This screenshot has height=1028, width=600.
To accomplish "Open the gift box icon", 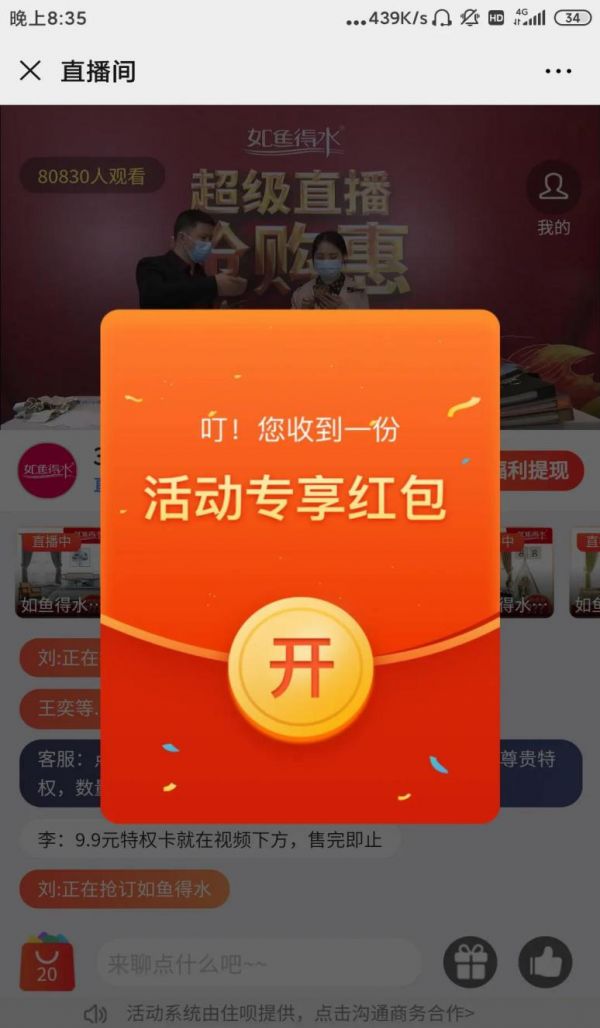I will coord(469,963).
